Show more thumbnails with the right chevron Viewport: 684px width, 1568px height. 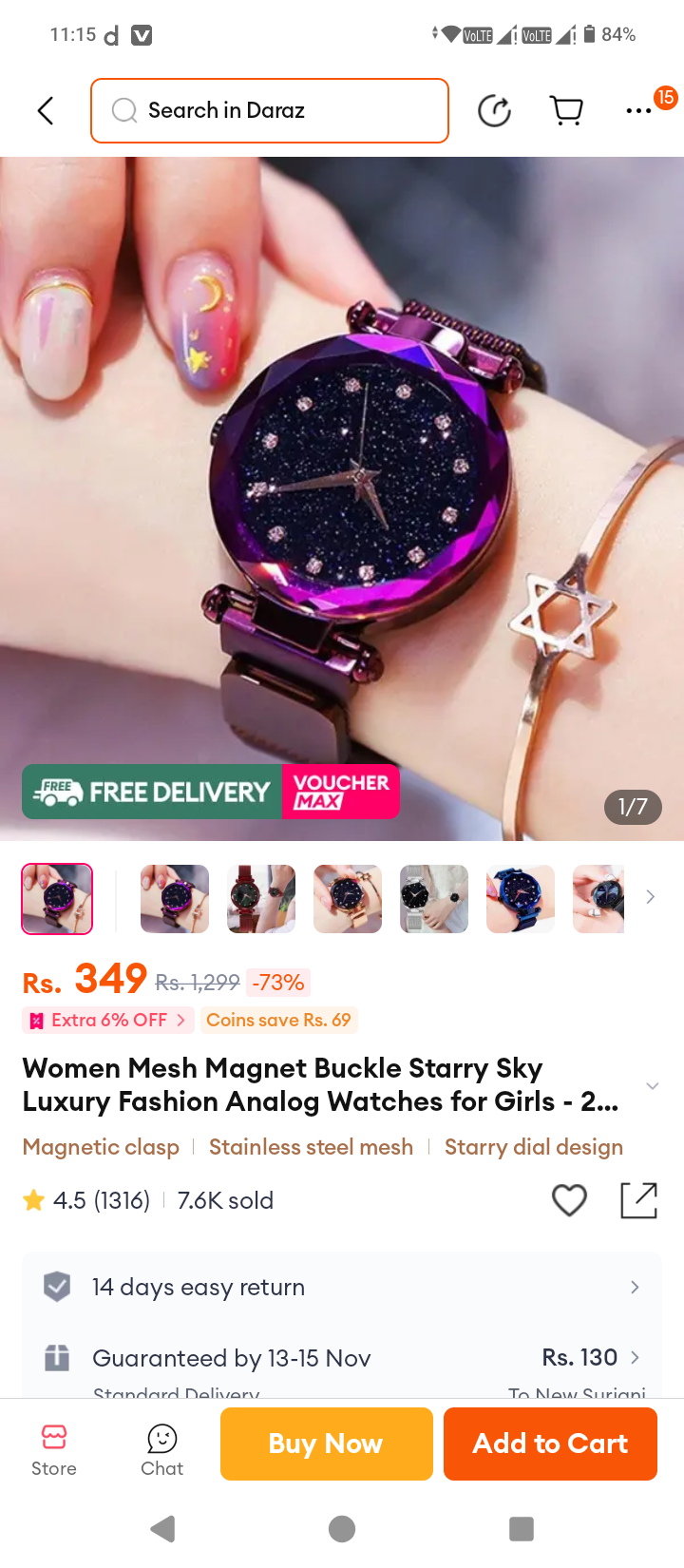click(651, 897)
